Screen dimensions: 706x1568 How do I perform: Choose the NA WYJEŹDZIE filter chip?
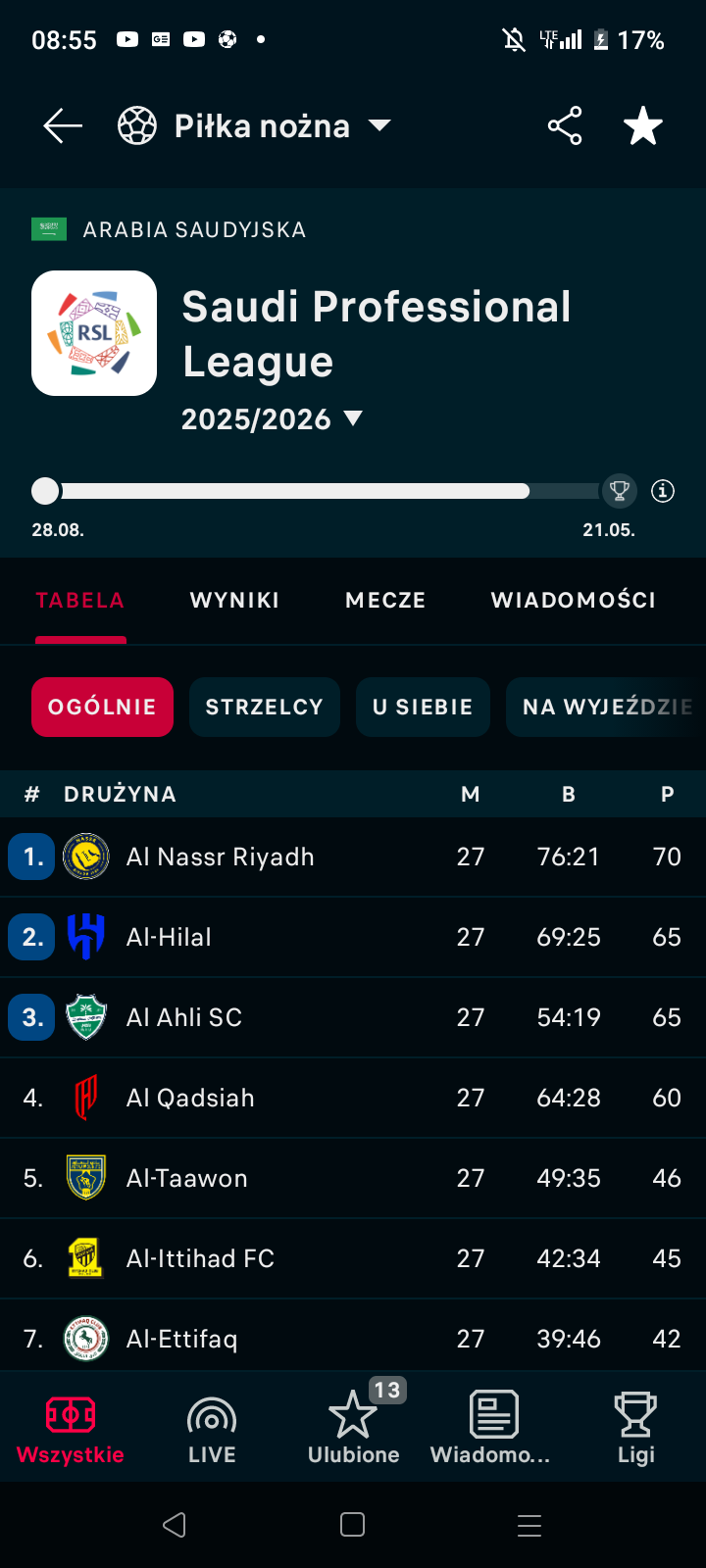(x=606, y=708)
